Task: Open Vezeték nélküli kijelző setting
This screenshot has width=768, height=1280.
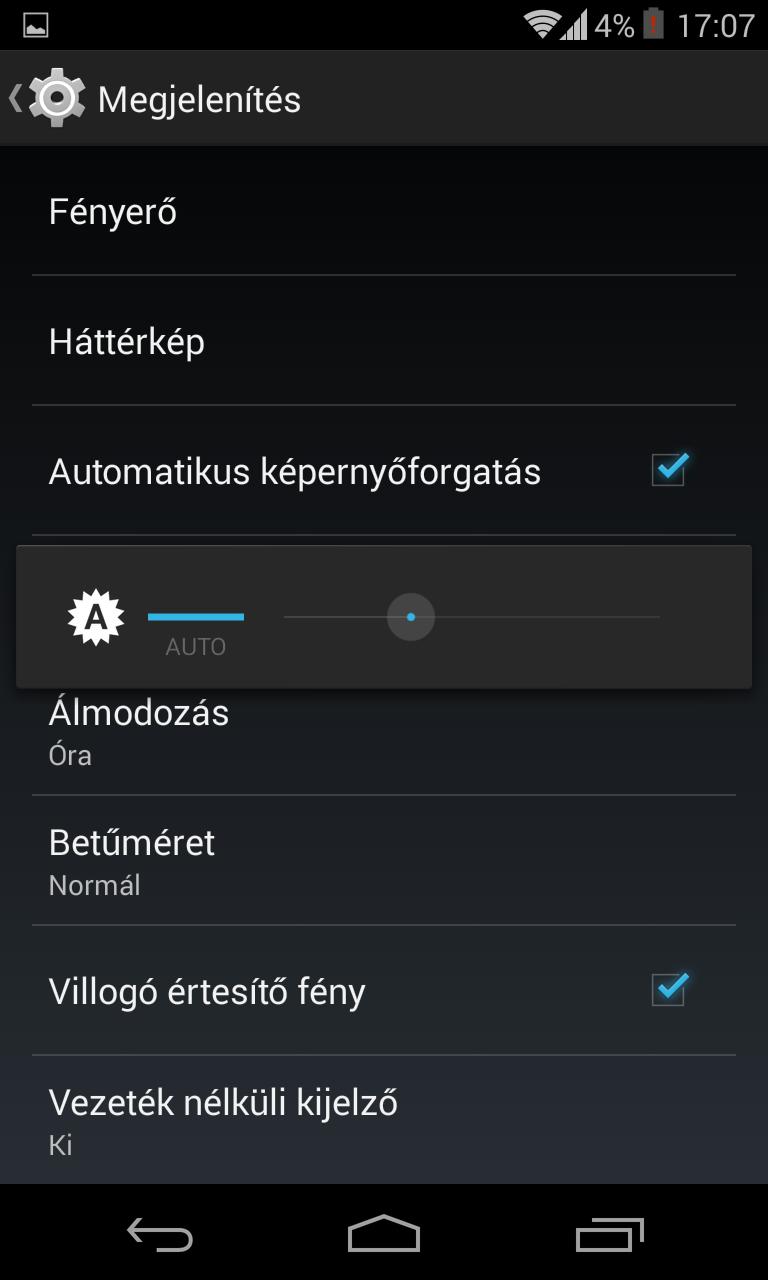Action: click(x=384, y=1121)
